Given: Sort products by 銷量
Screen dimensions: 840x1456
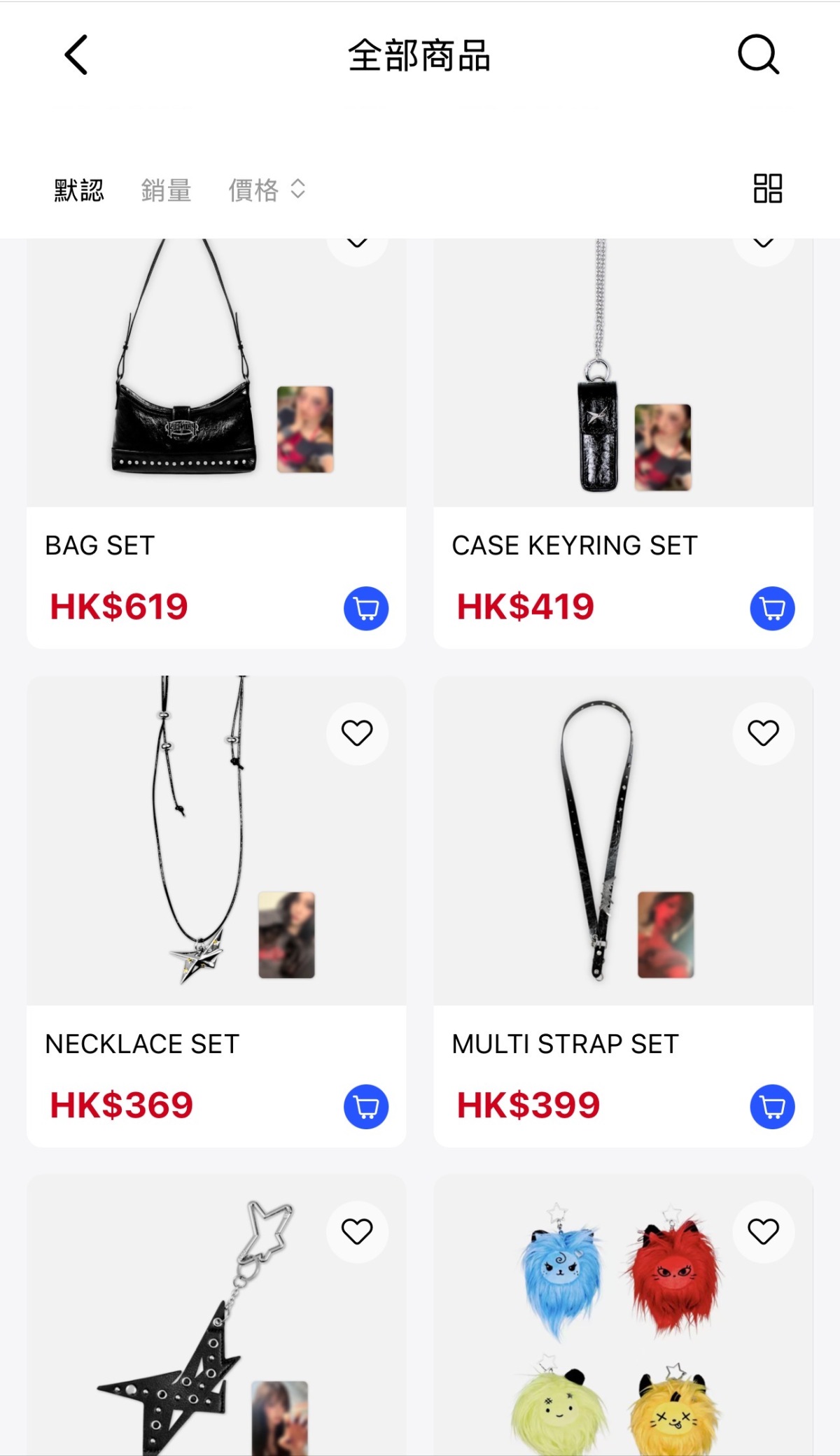Looking at the screenshot, I should (166, 190).
